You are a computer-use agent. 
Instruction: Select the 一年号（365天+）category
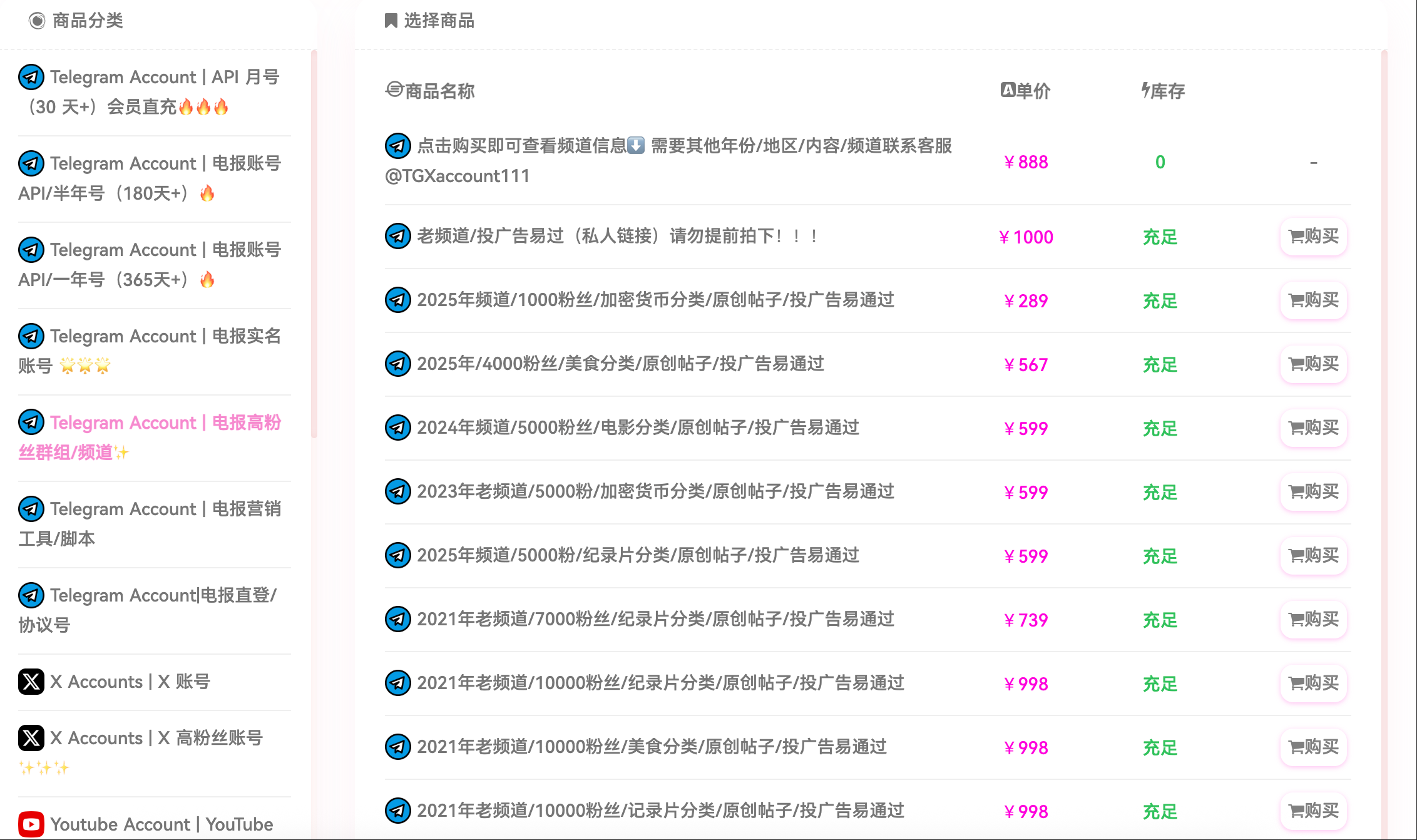click(x=150, y=264)
